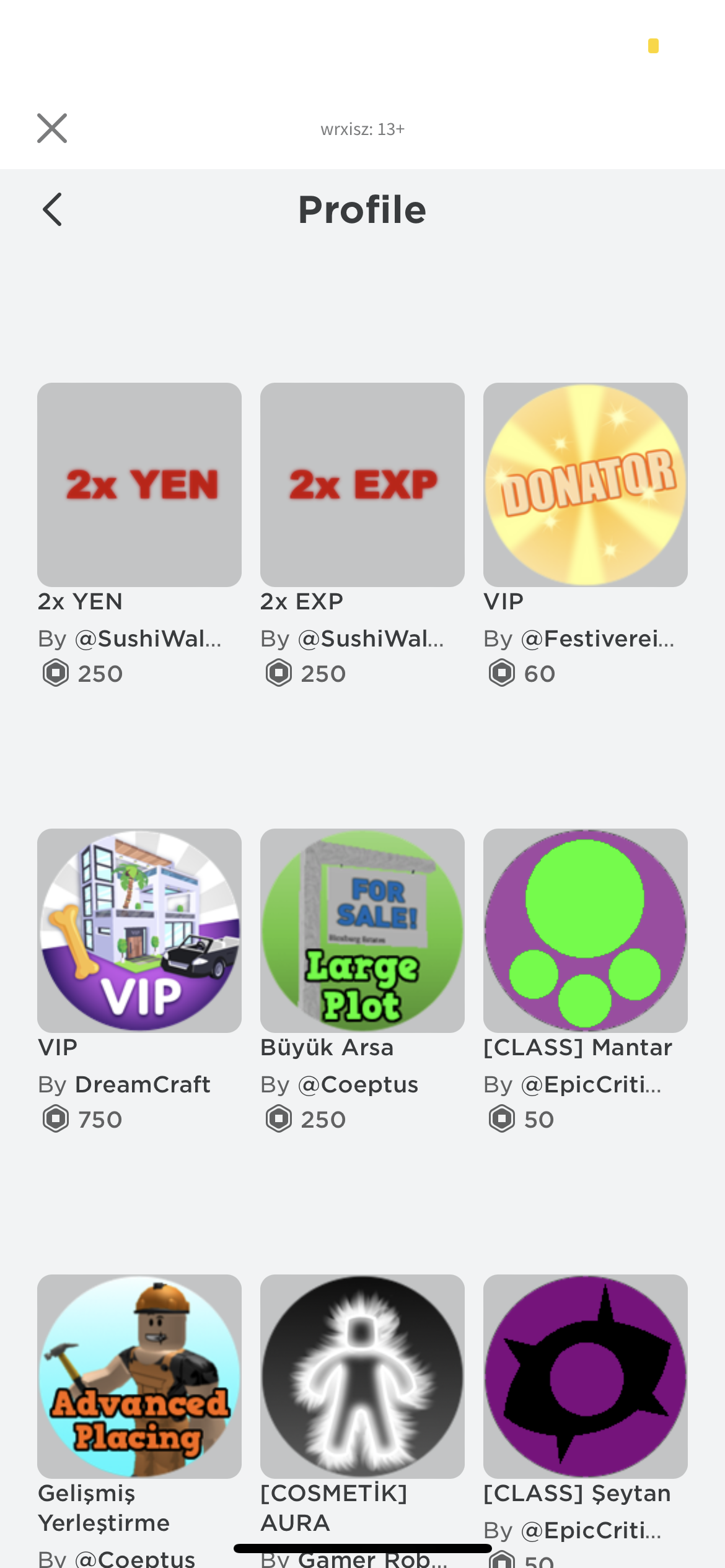725x1568 pixels.
Task: Visit creator @Festiverei... under VIP
Action: tap(598, 638)
